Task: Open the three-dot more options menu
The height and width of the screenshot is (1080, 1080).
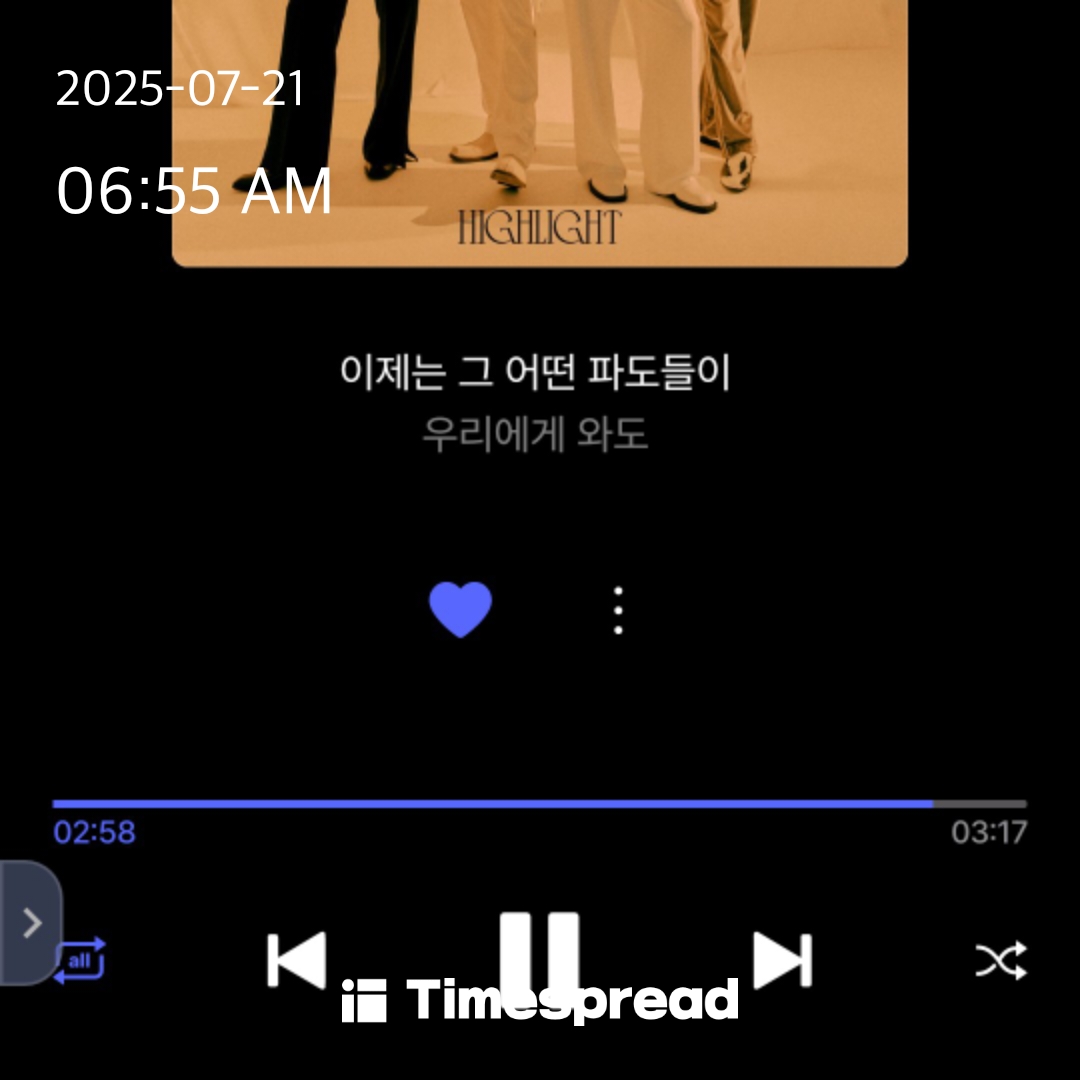Action: coord(618,610)
